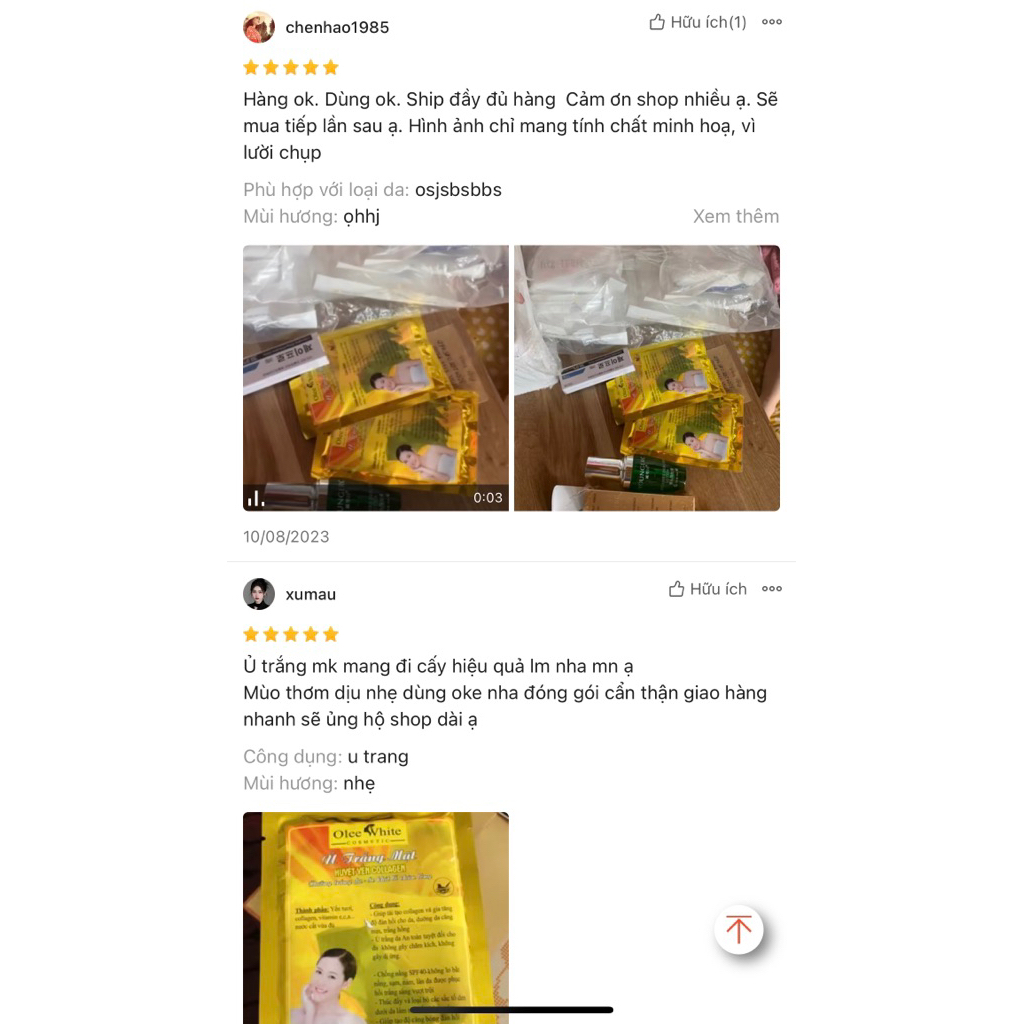Open the second photo in chenhao1985's review
This screenshot has width=1024, height=1024.
(x=646, y=378)
